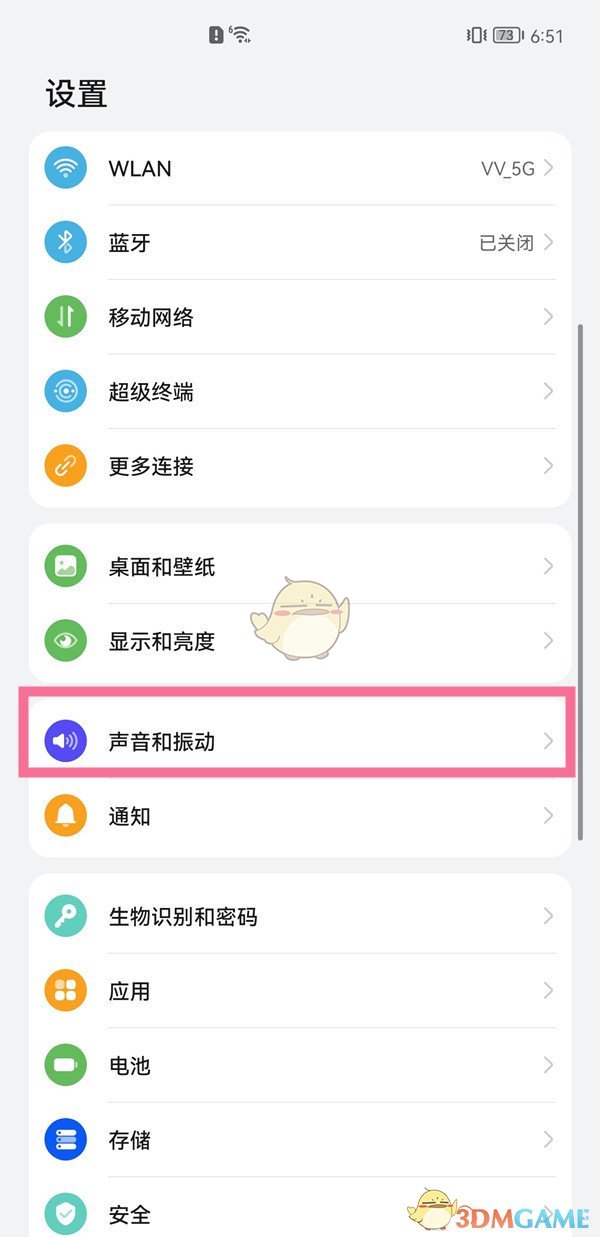Open WLAN settings

click(x=300, y=168)
